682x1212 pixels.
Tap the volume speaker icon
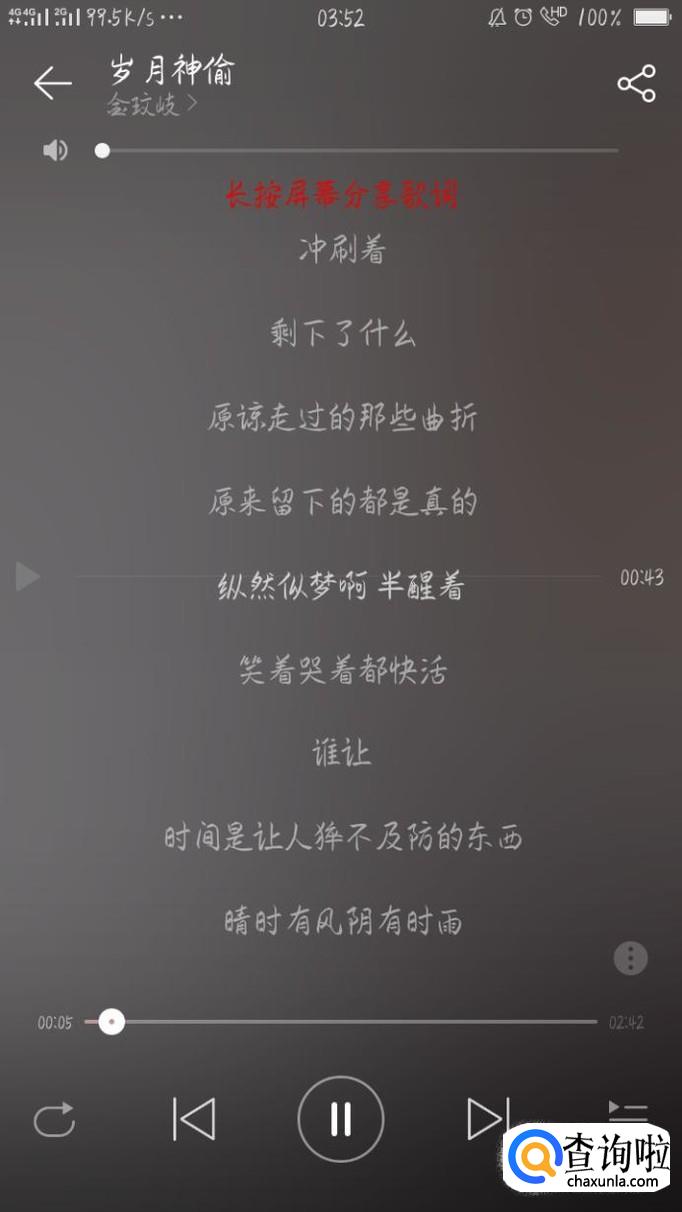pyautogui.click(x=55, y=150)
